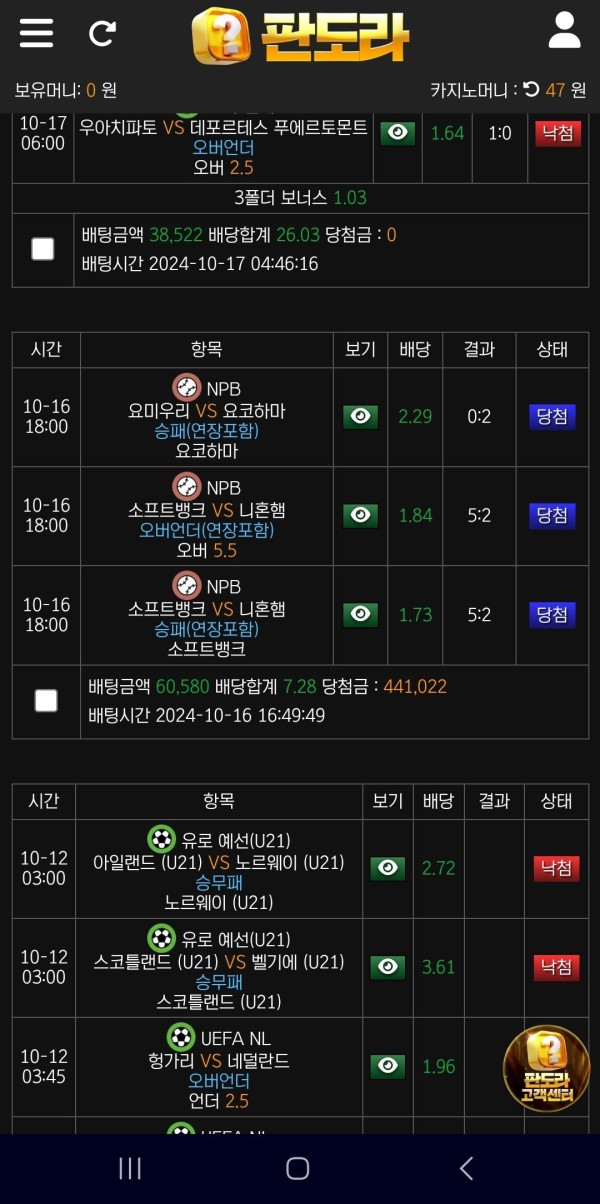Viewport: 600px width, 1204px height.
Task: Go back with the system back button
Action: 465,1168
